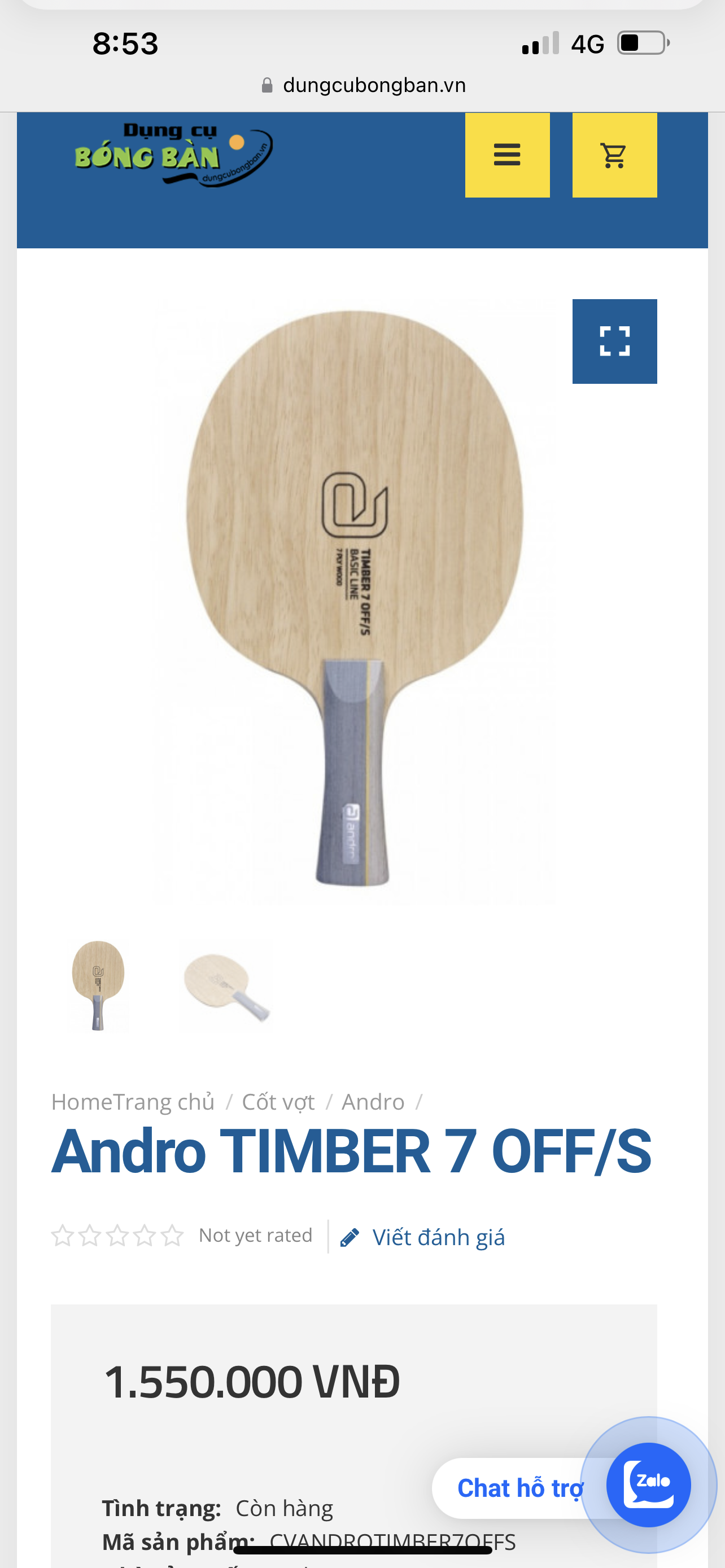The image size is (725, 1568).
Task: Select the first racket thumbnail
Action: [x=98, y=986]
